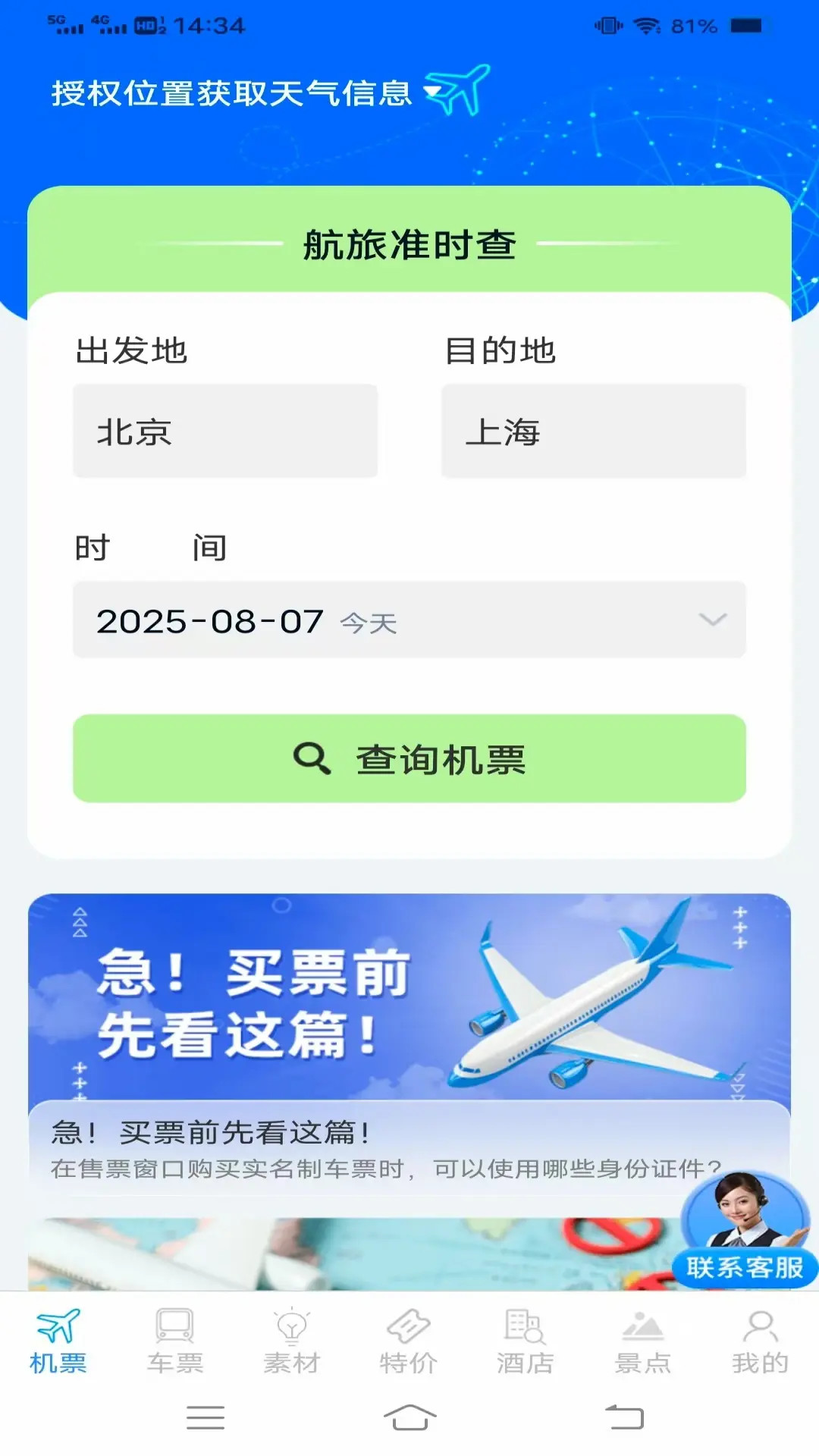Expand the 2025-08-07 time selector
The width and height of the screenshot is (819, 1456).
coord(409,620)
